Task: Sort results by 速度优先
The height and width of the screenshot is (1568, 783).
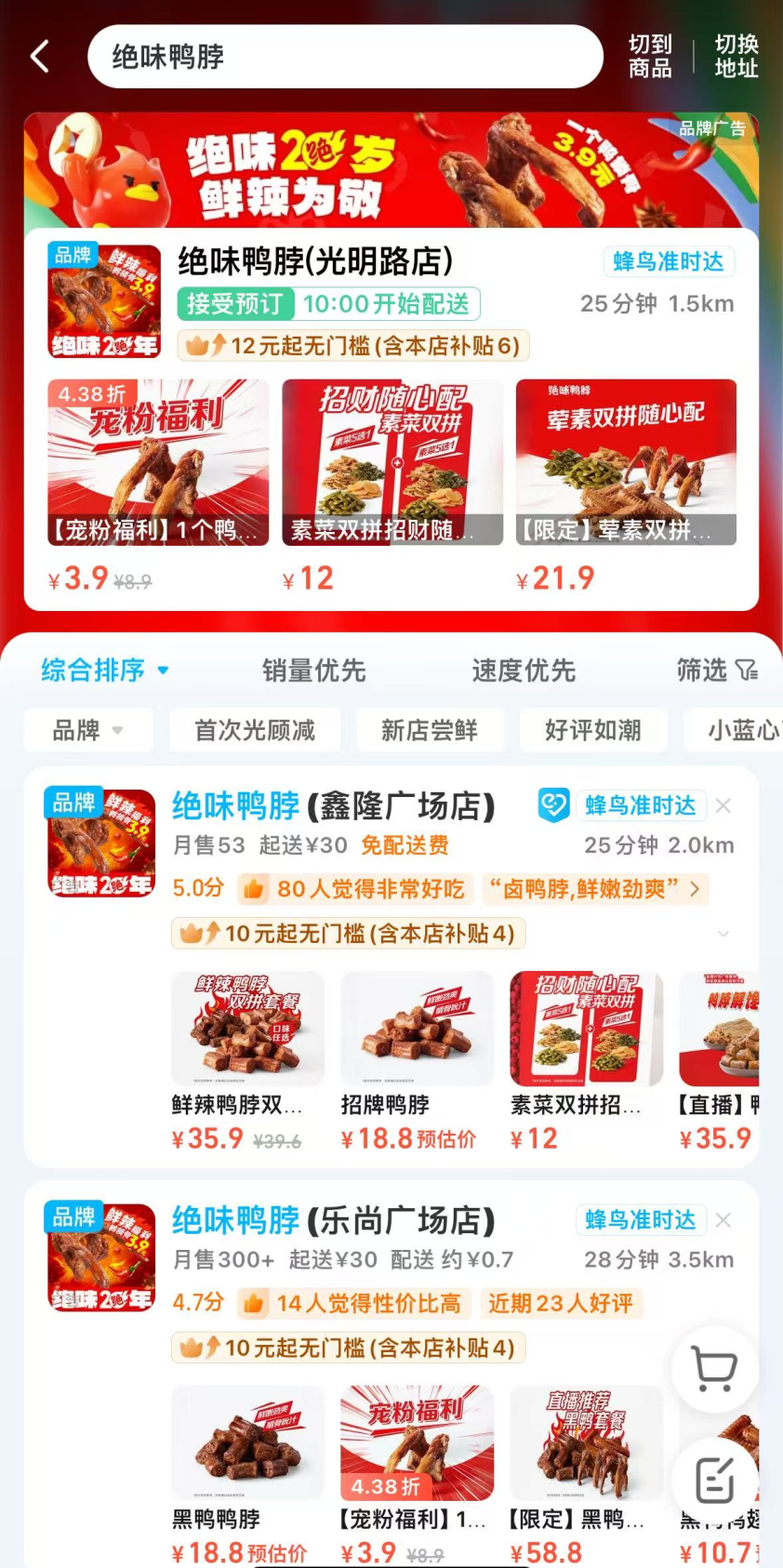Action: pos(524,670)
